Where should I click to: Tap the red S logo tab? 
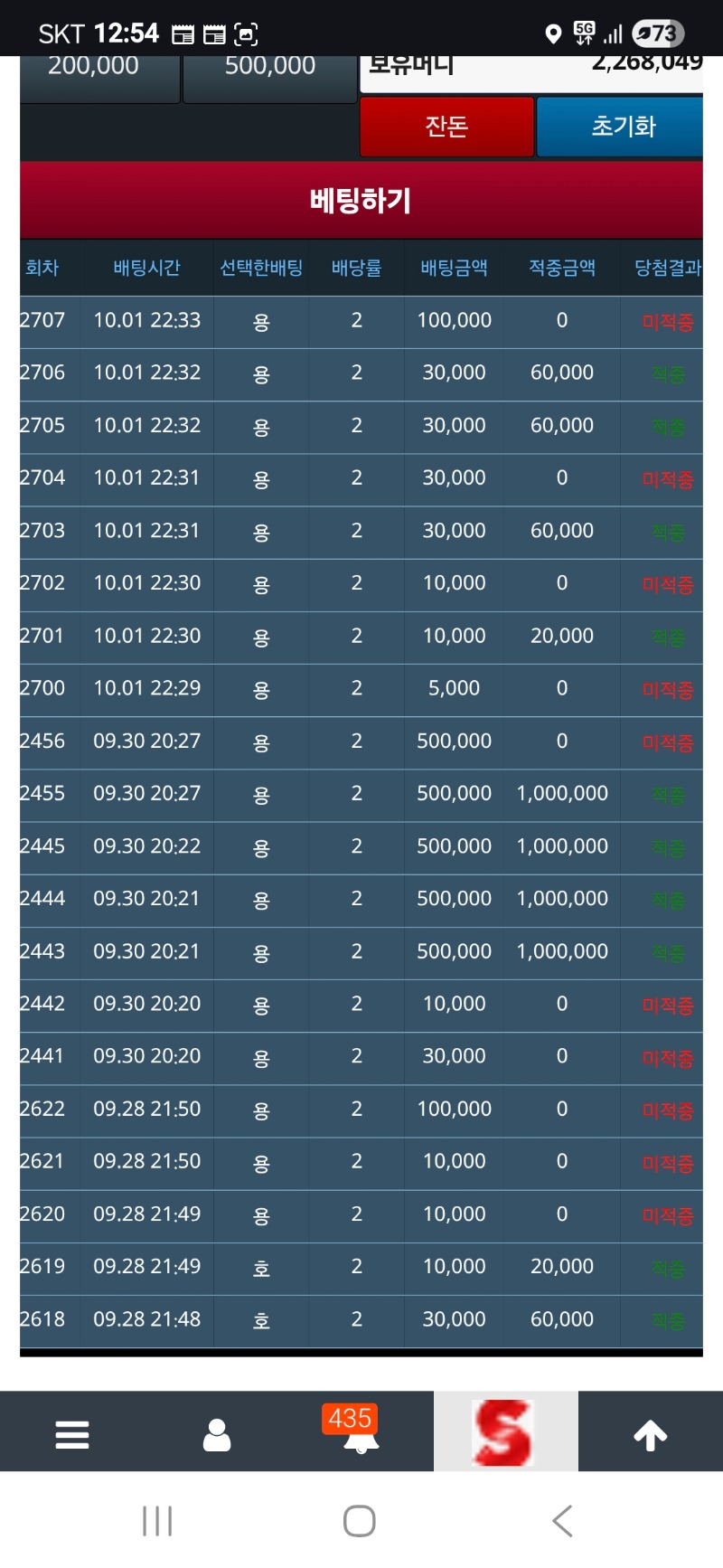pyautogui.click(x=505, y=1432)
